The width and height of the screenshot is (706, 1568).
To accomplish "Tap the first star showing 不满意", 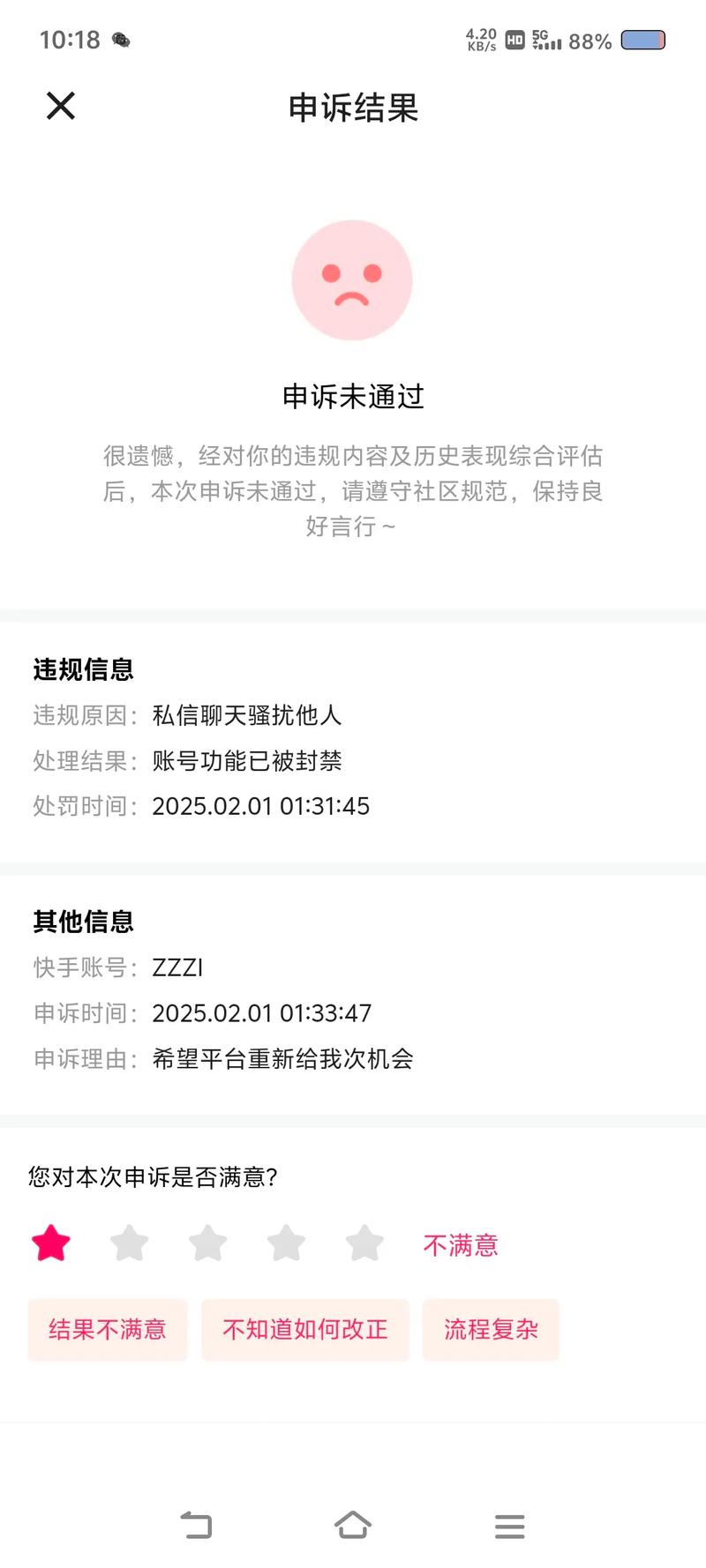I will (x=50, y=1243).
